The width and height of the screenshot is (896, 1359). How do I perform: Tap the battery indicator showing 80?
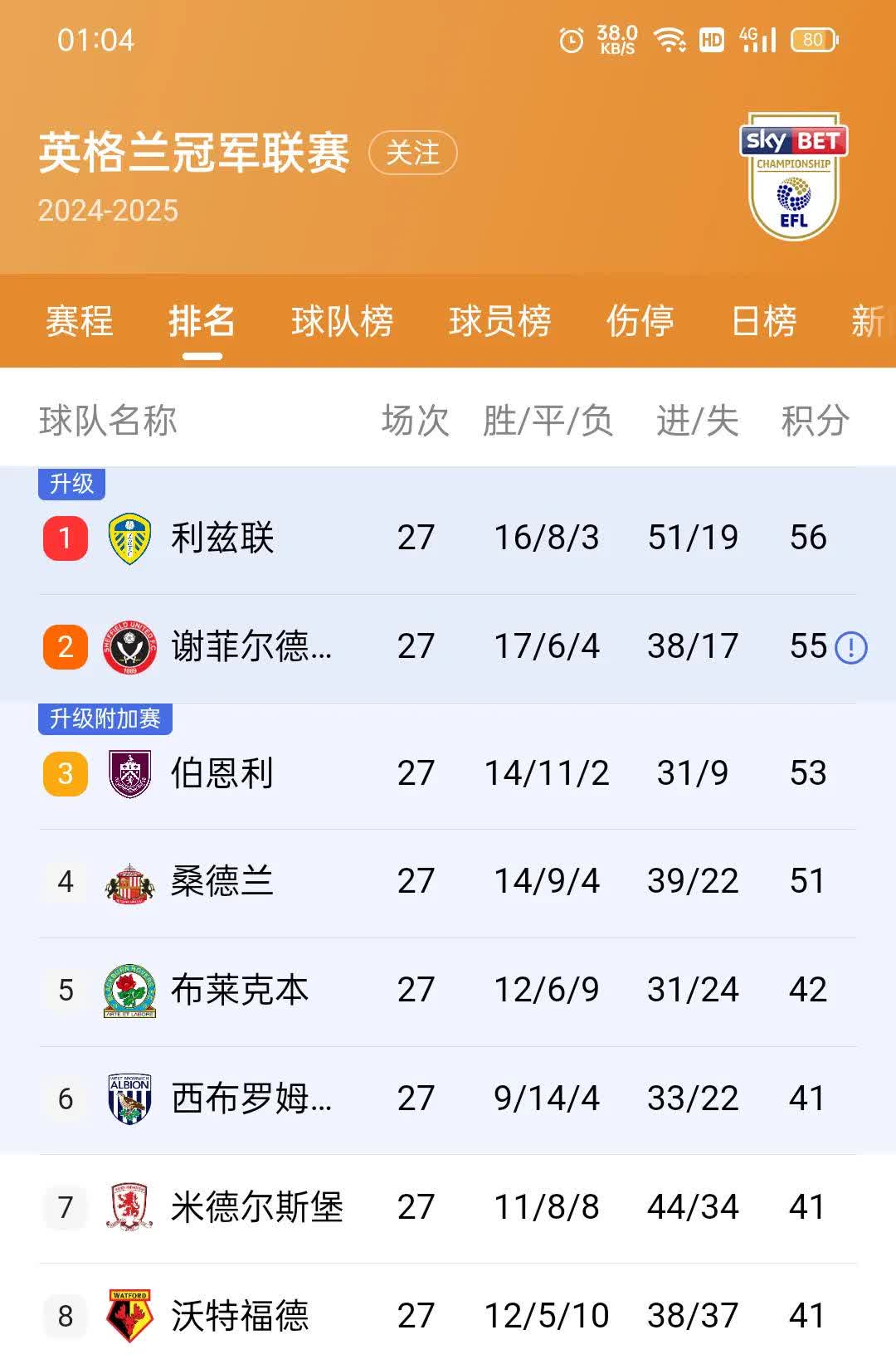(811, 37)
